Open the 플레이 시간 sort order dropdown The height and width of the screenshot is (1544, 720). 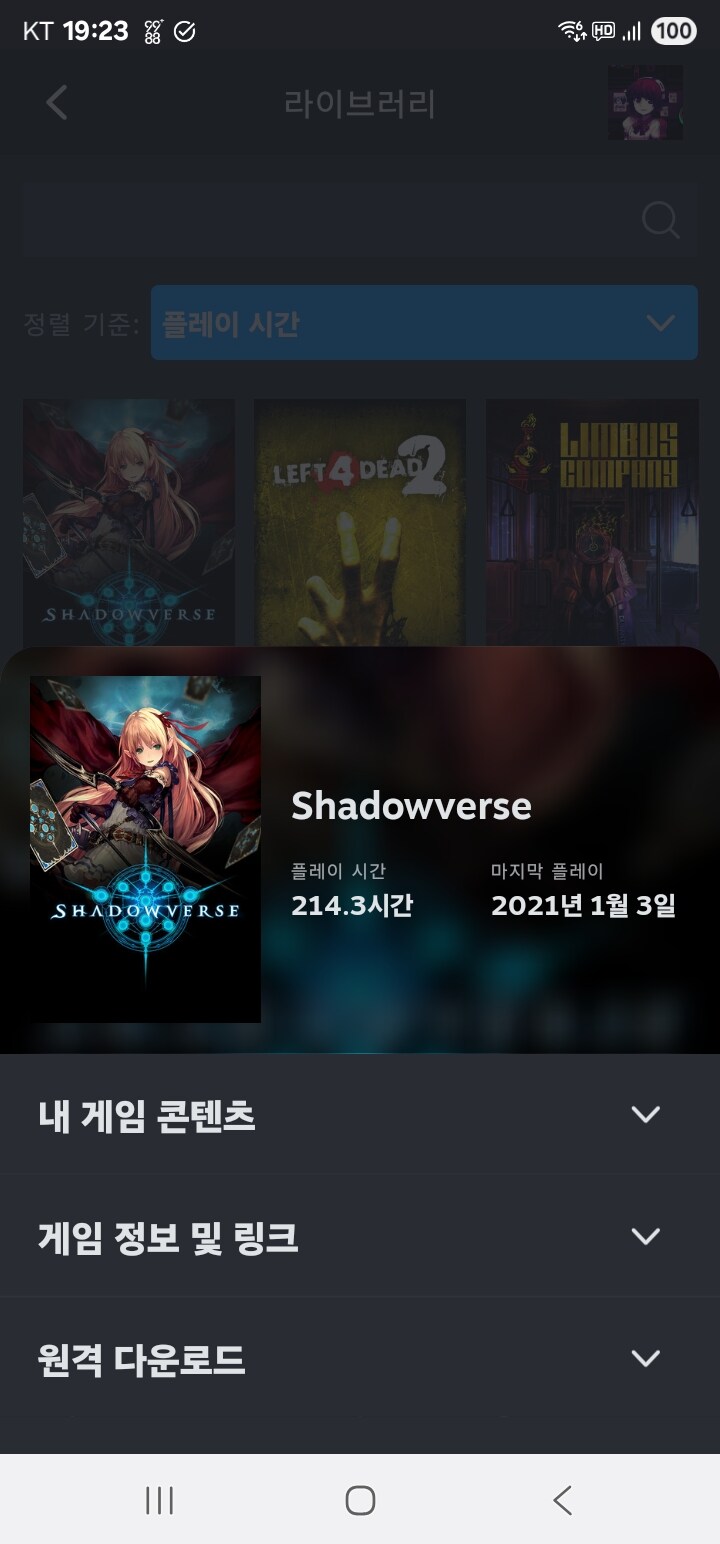424,323
